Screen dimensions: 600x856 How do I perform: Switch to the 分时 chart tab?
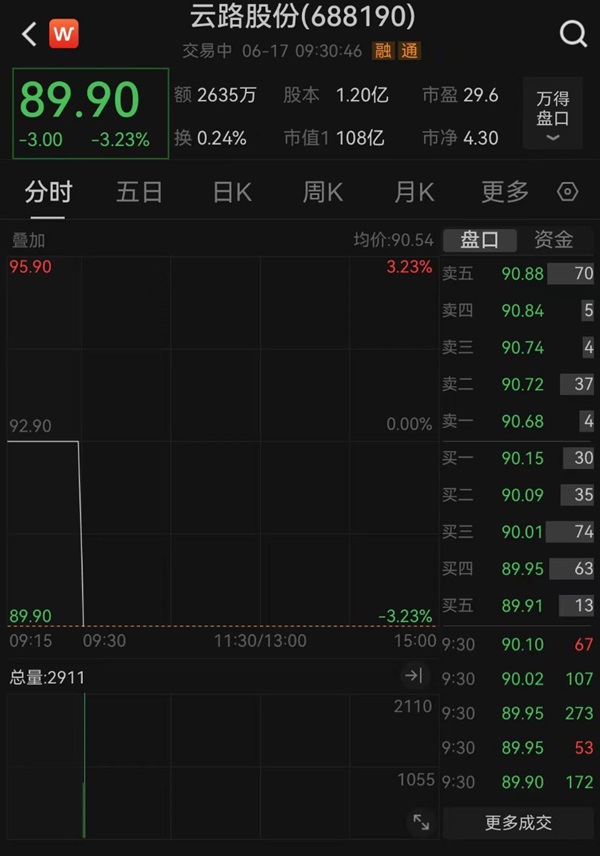point(49,191)
